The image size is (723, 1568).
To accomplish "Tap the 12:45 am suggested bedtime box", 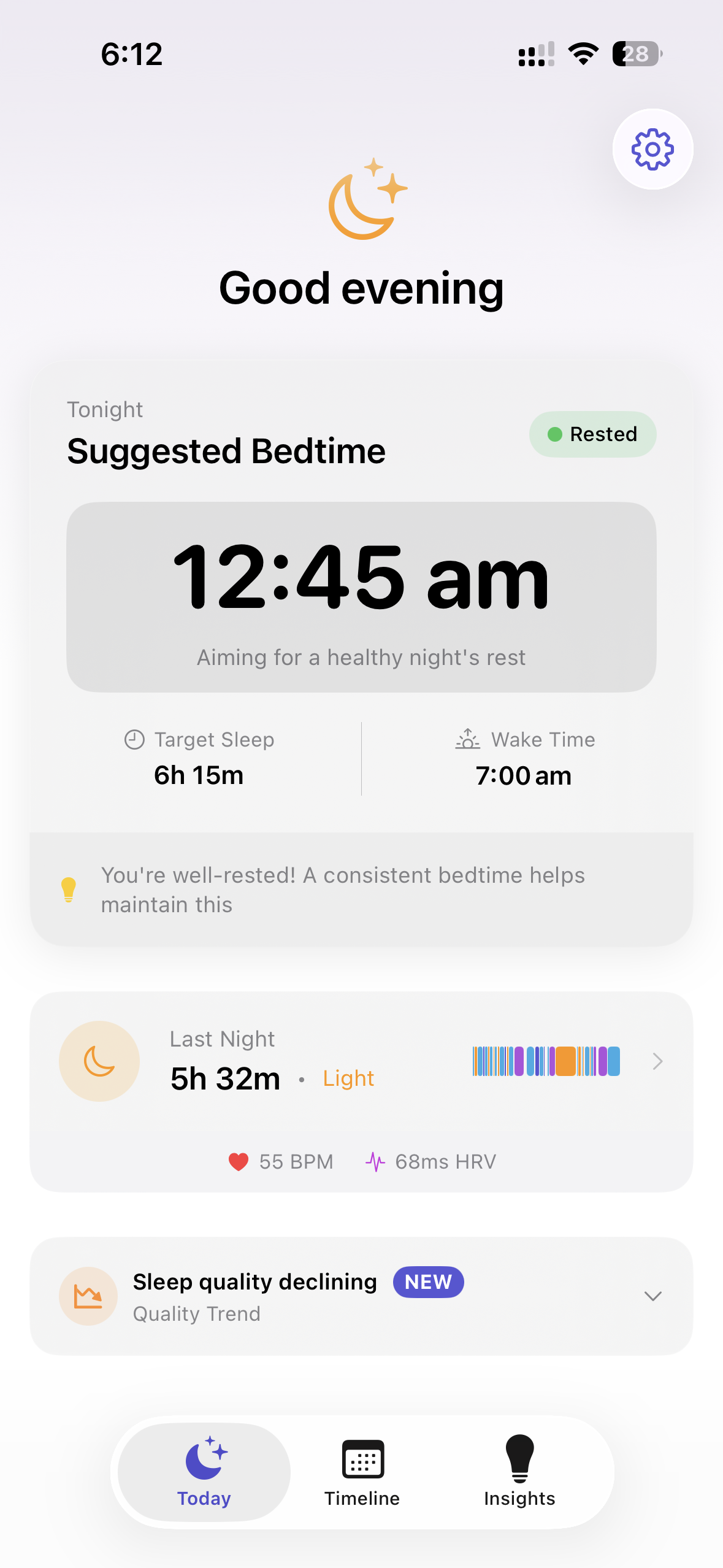I will (x=361, y=596).
